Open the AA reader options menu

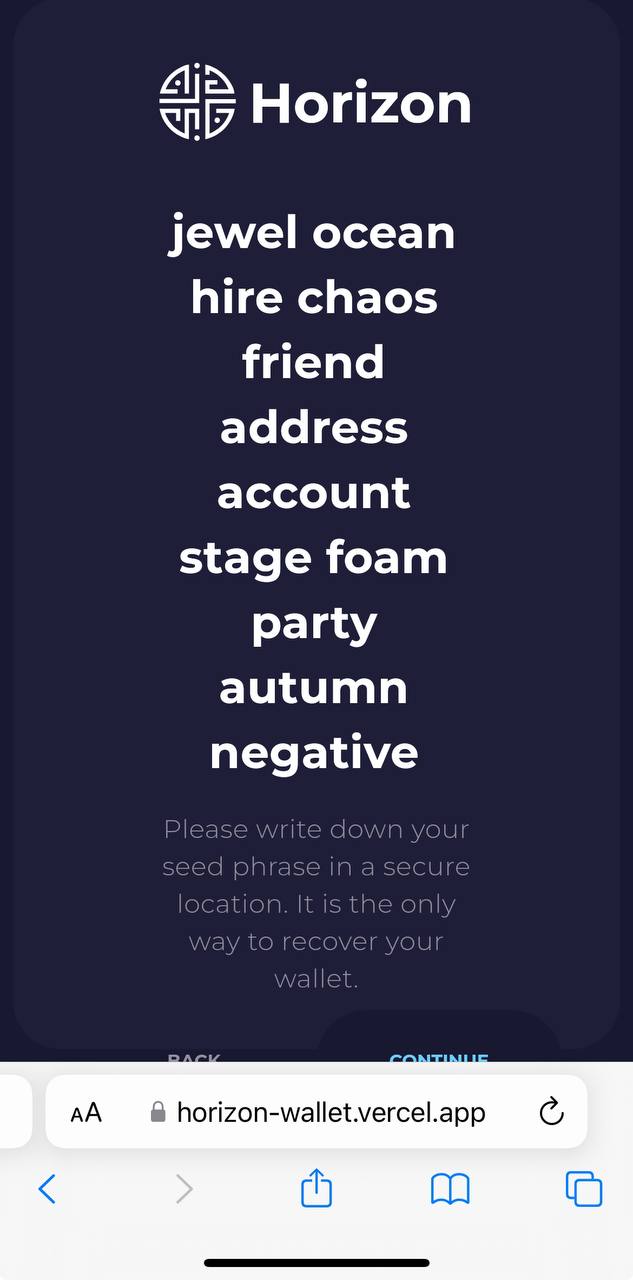tap(86, 1113)
